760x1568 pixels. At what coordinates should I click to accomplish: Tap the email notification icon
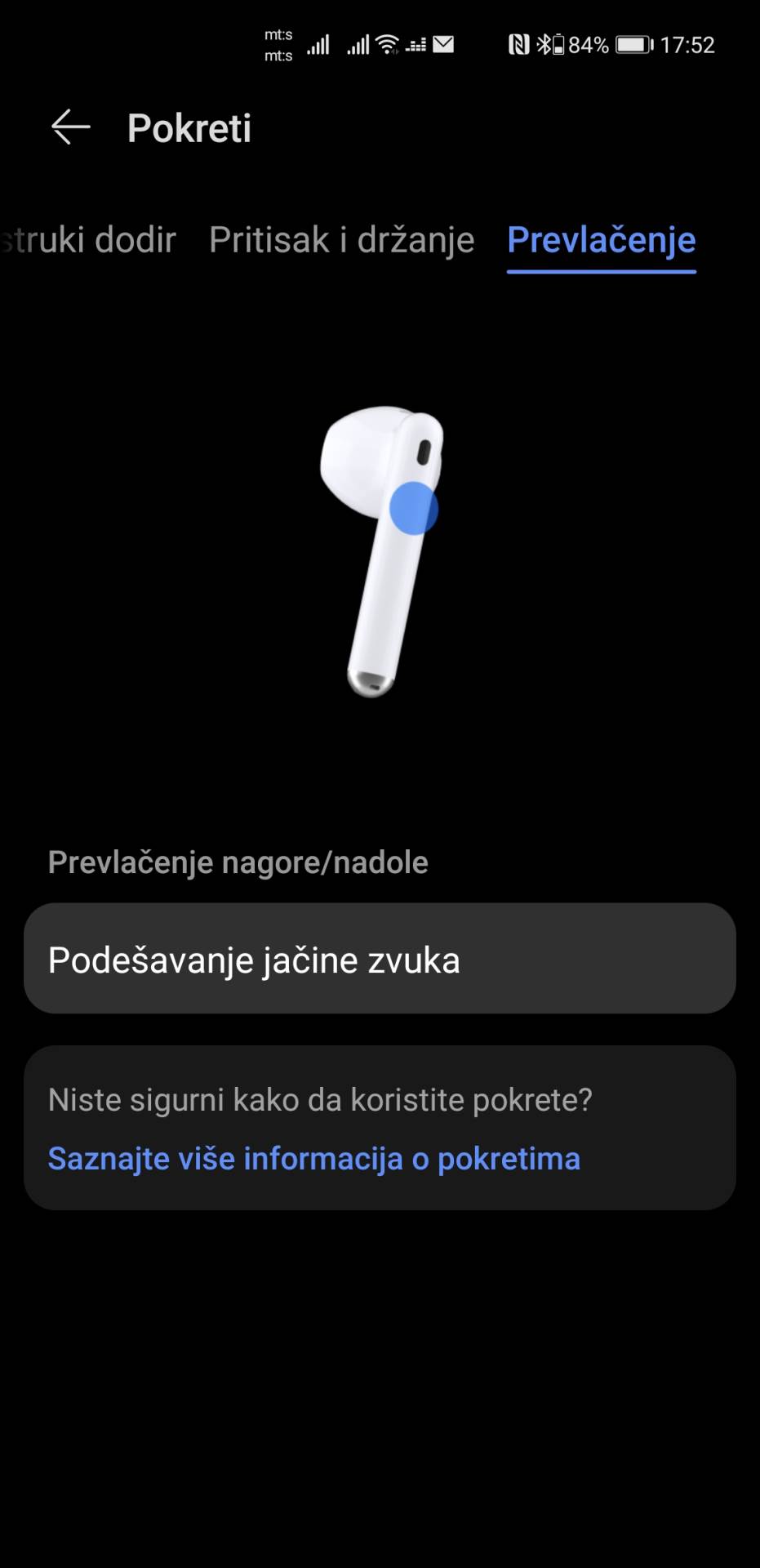coord(445,44)
